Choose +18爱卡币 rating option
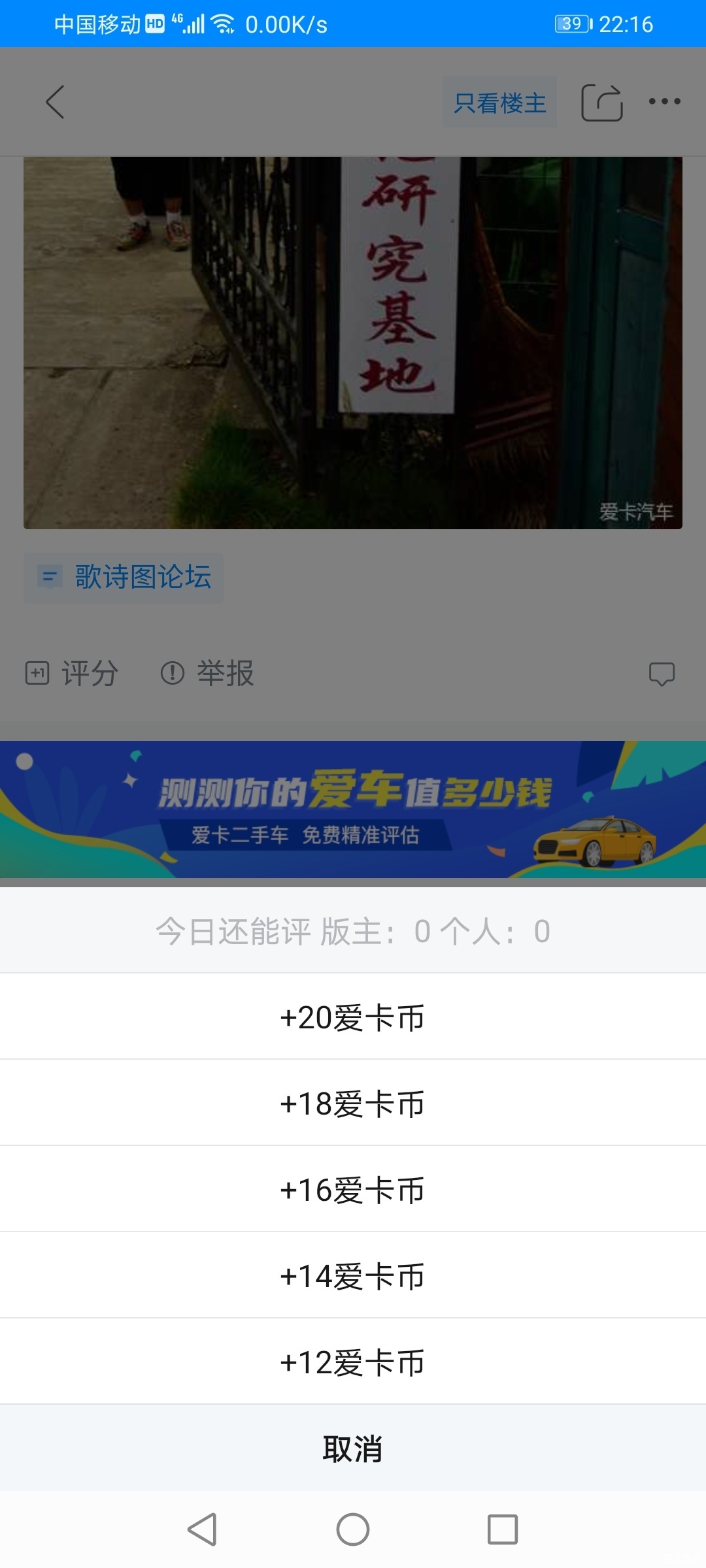Viewport: 706px width, 1568px height. point(352,1103)
